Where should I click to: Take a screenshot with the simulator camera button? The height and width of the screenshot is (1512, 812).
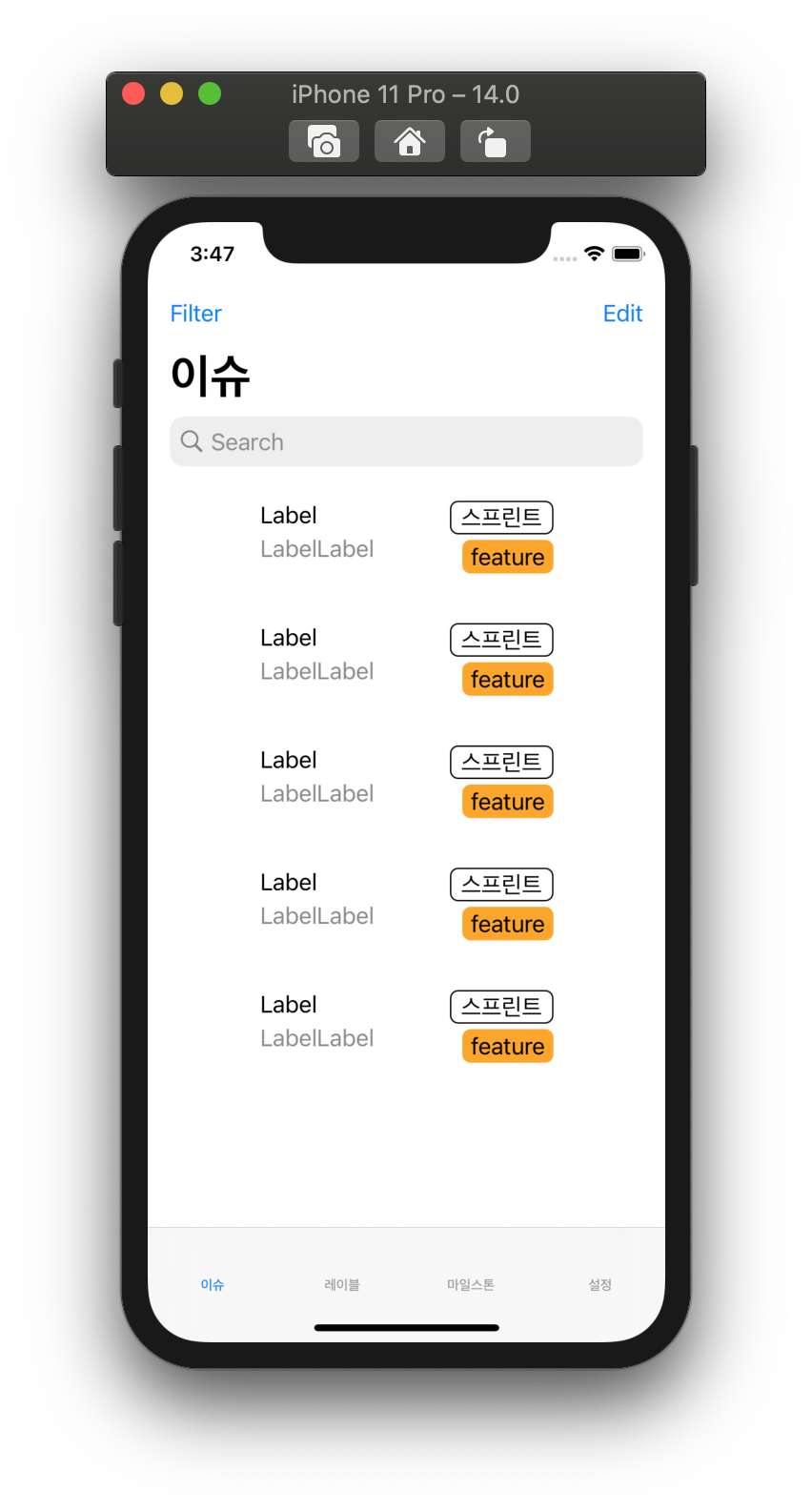click(x=324, y=141)
